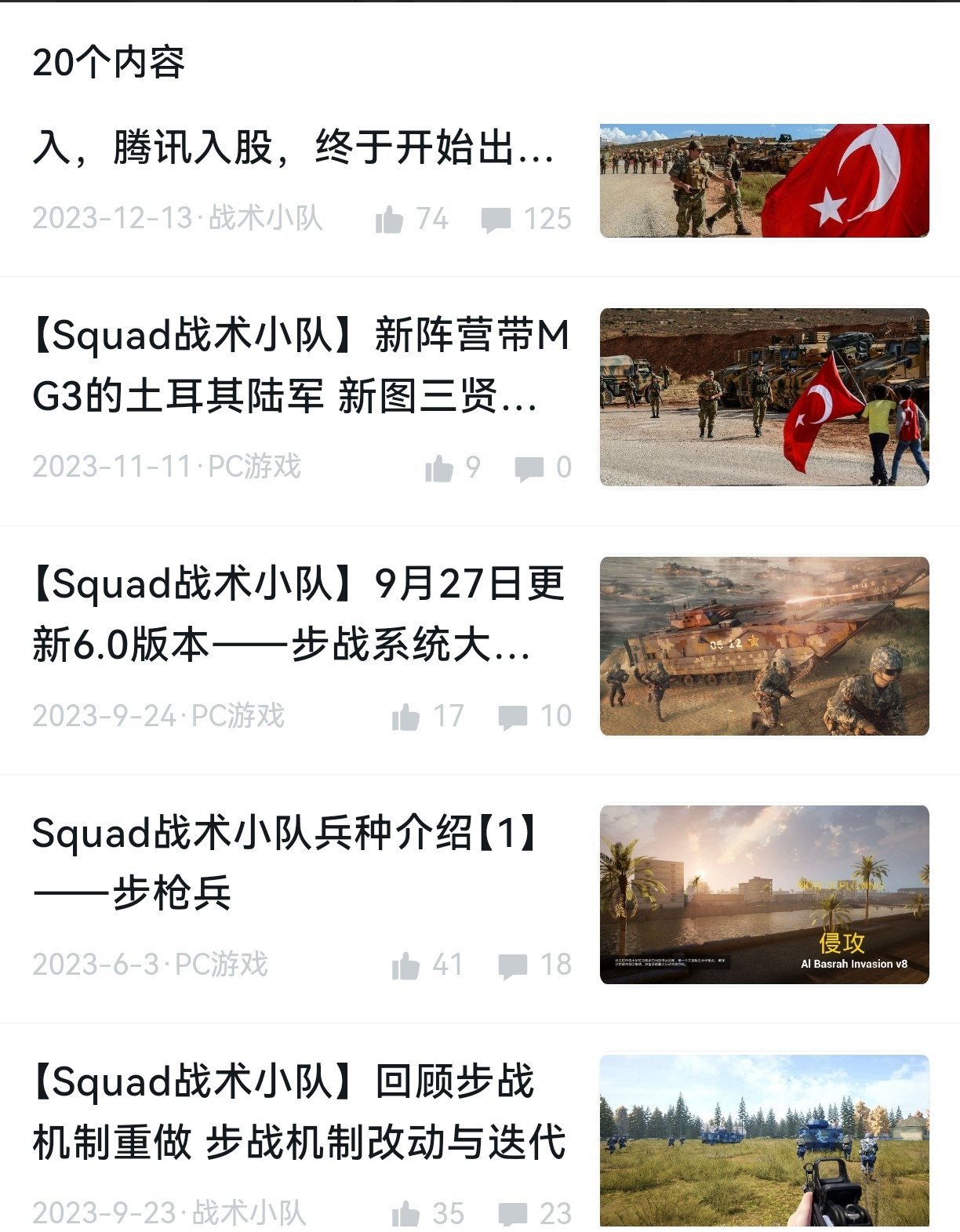960x1232 pixels.
Task: Tap the Al Basrah Invasion v8 thumbnail
Action: (764, 894)
